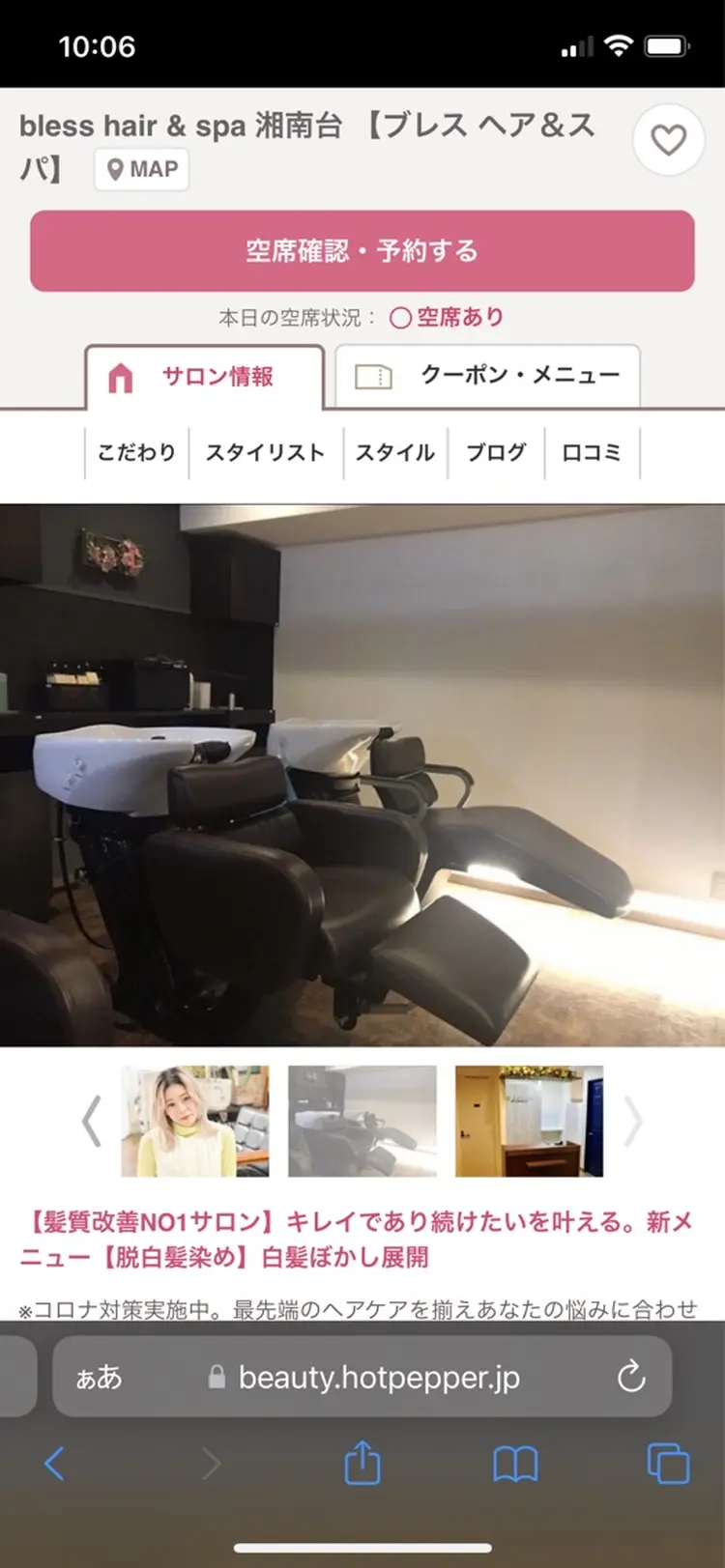Open Safari bookmarks with the book icon

(513, 1464)
